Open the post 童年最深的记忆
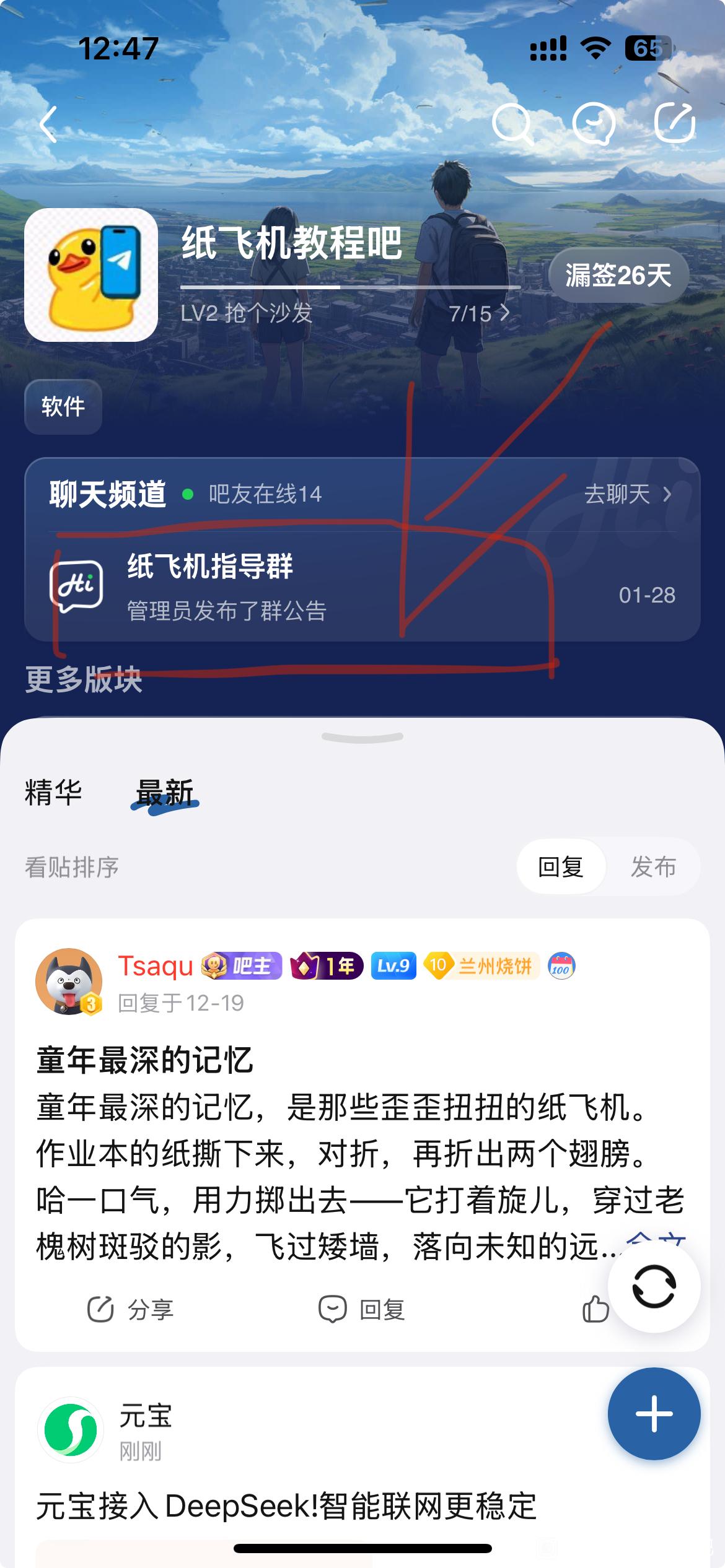Screen dimensions: 725x1568 (x=145, y=1060)
